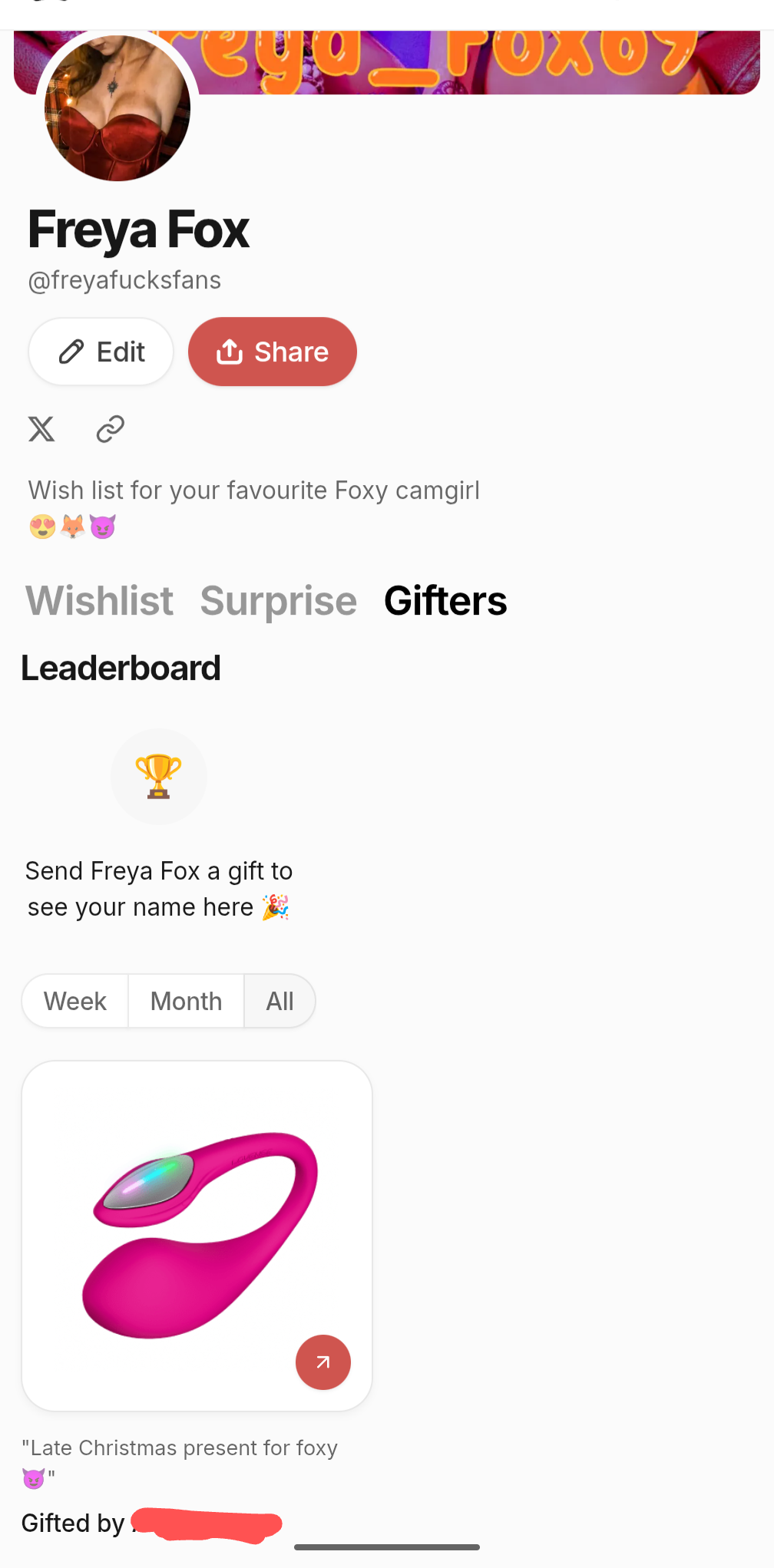Image resolution: width=774 pixels, height=1568 pixels.
Task: Open the profile link icon
Action: click(111, 429)
